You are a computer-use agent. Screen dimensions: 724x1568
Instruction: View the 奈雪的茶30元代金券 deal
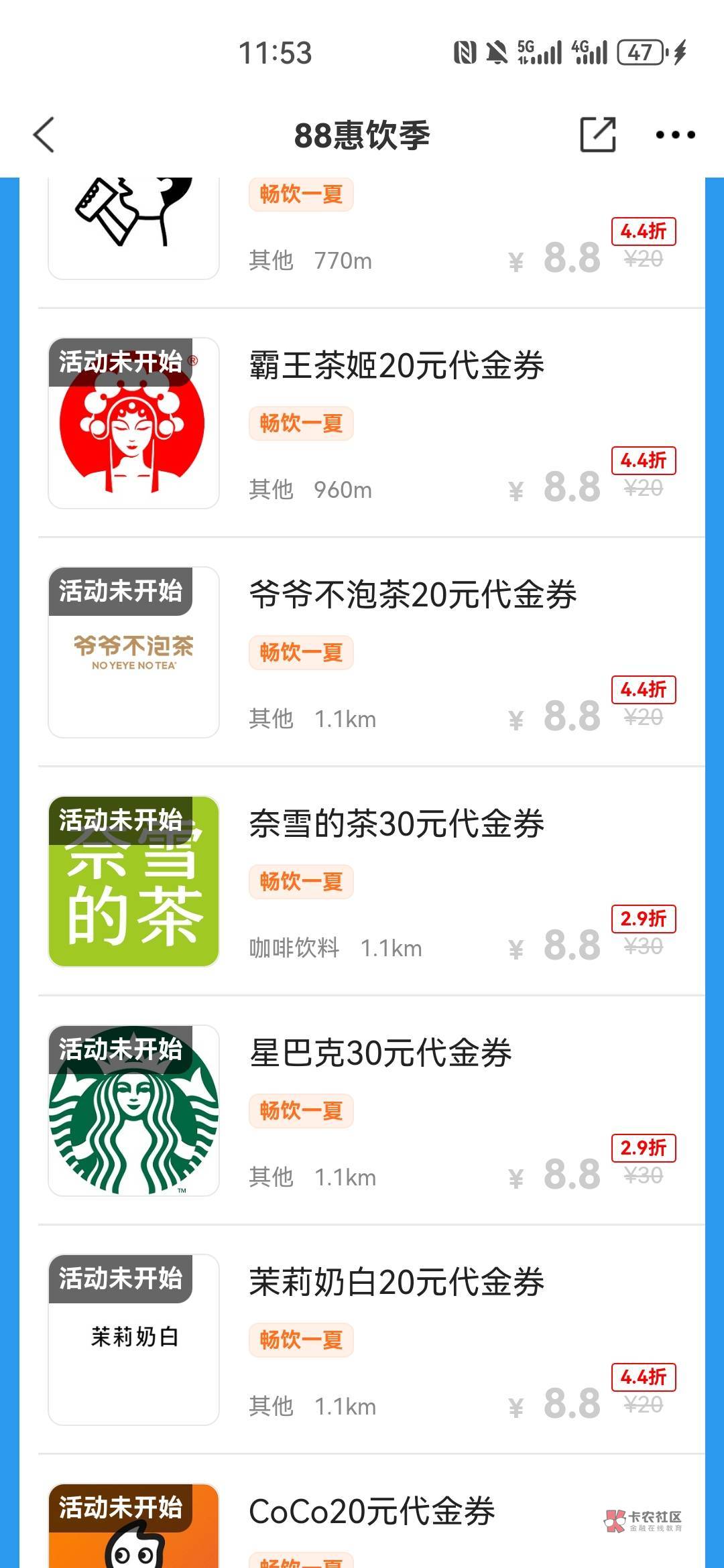pos(371,881)
